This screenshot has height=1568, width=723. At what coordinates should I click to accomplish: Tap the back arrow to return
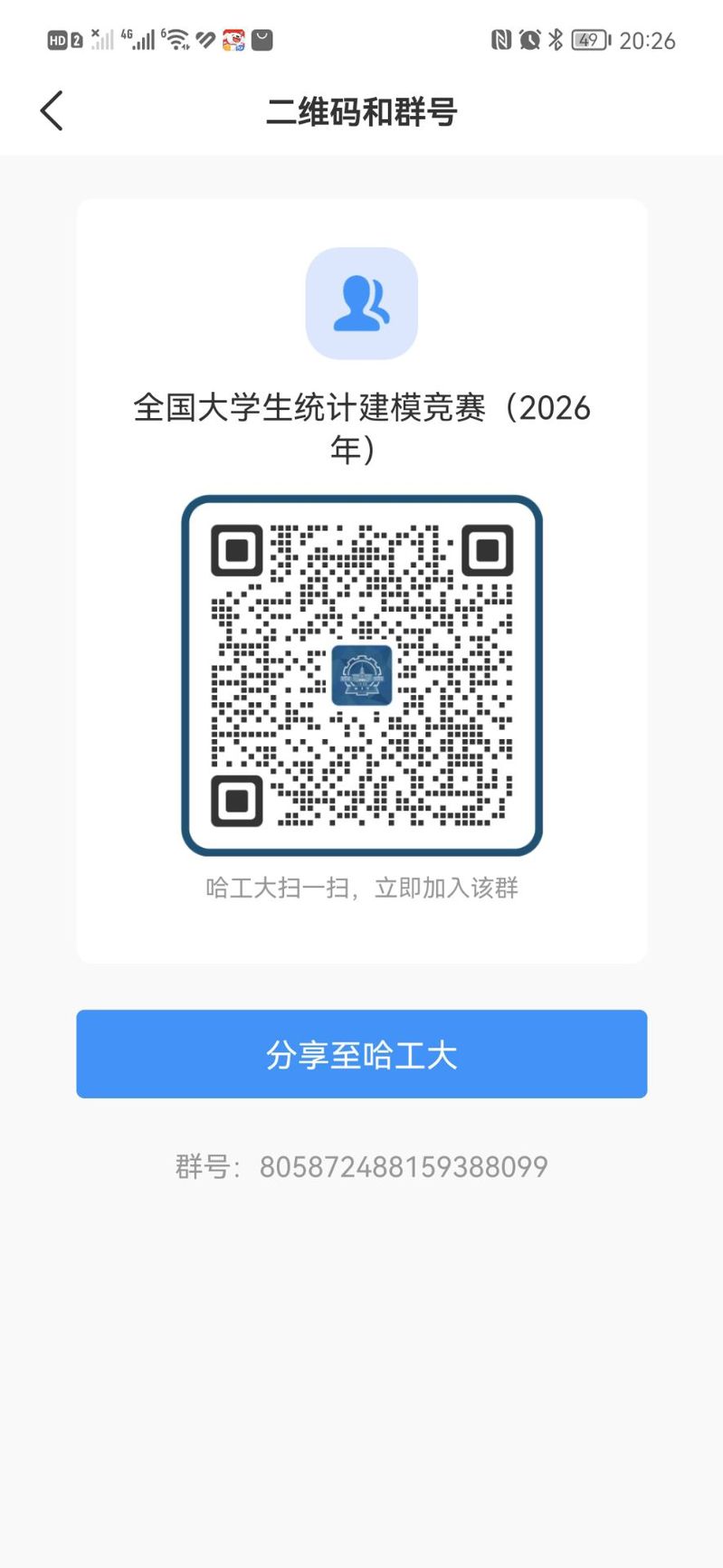[51, 110]
